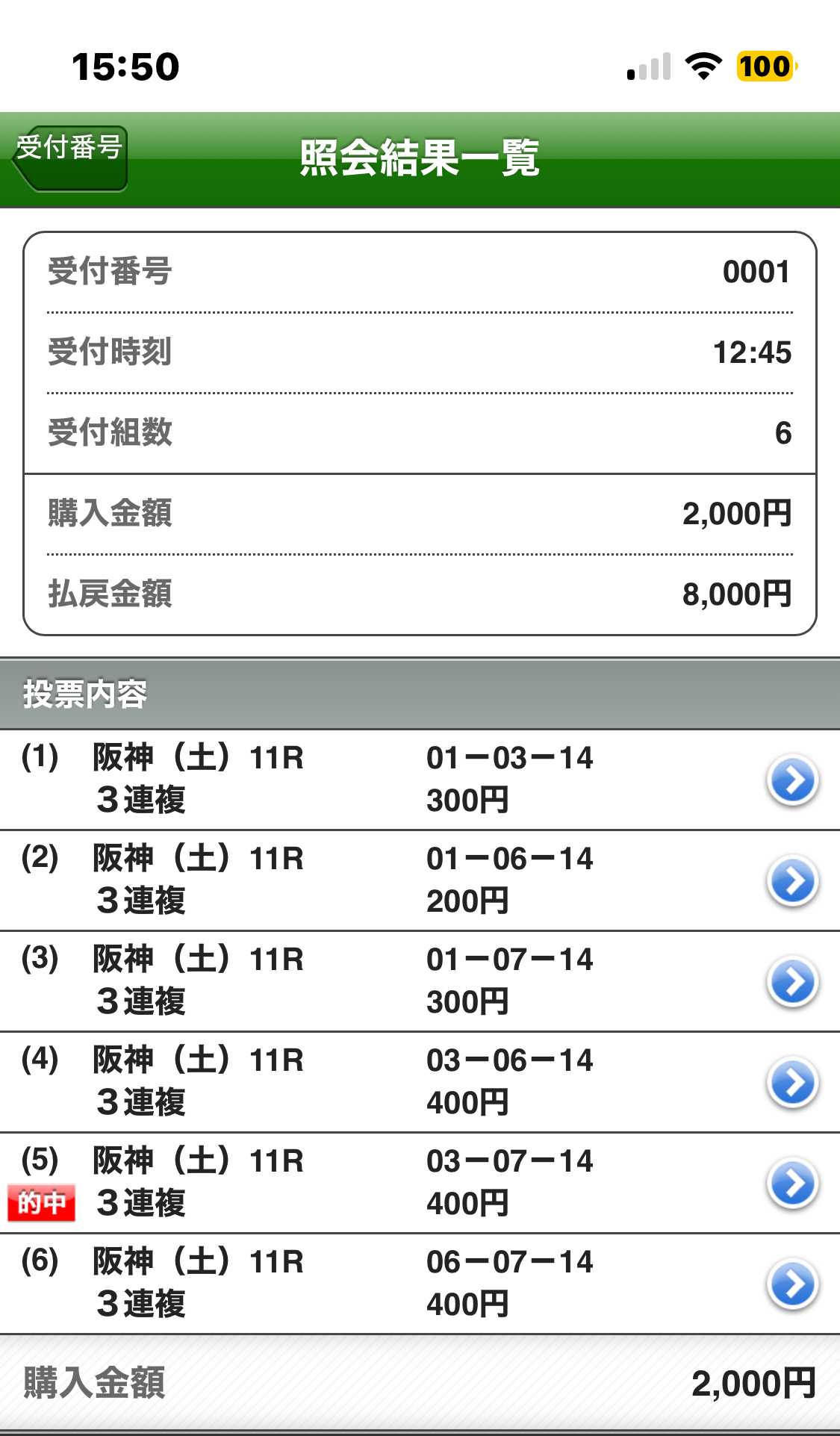View the winning 03-07-14 bet
This screenshot has width=840, height=1436.
[792, 1184]
